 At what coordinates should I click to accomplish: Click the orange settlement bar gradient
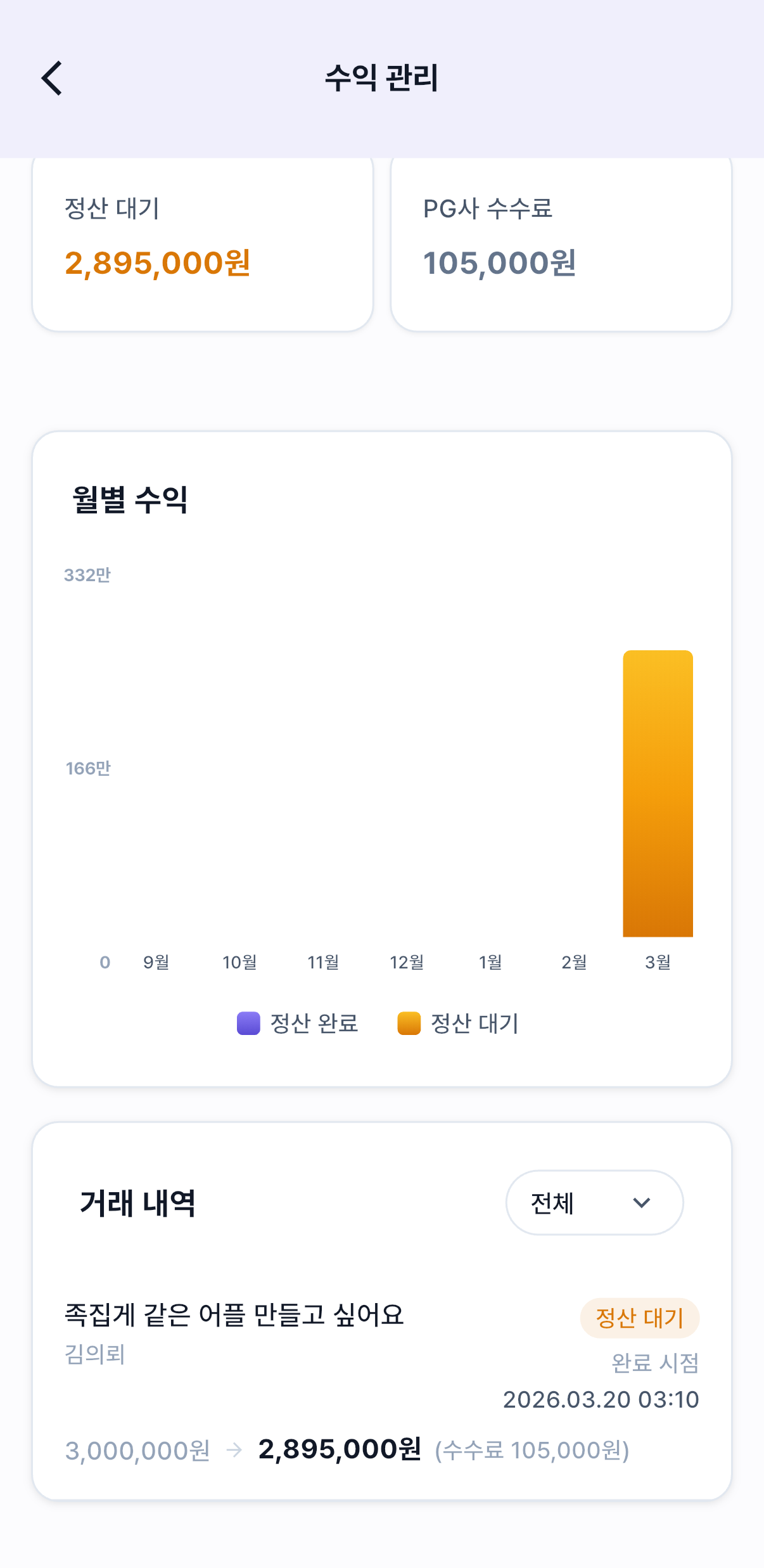tap(658, 792)
